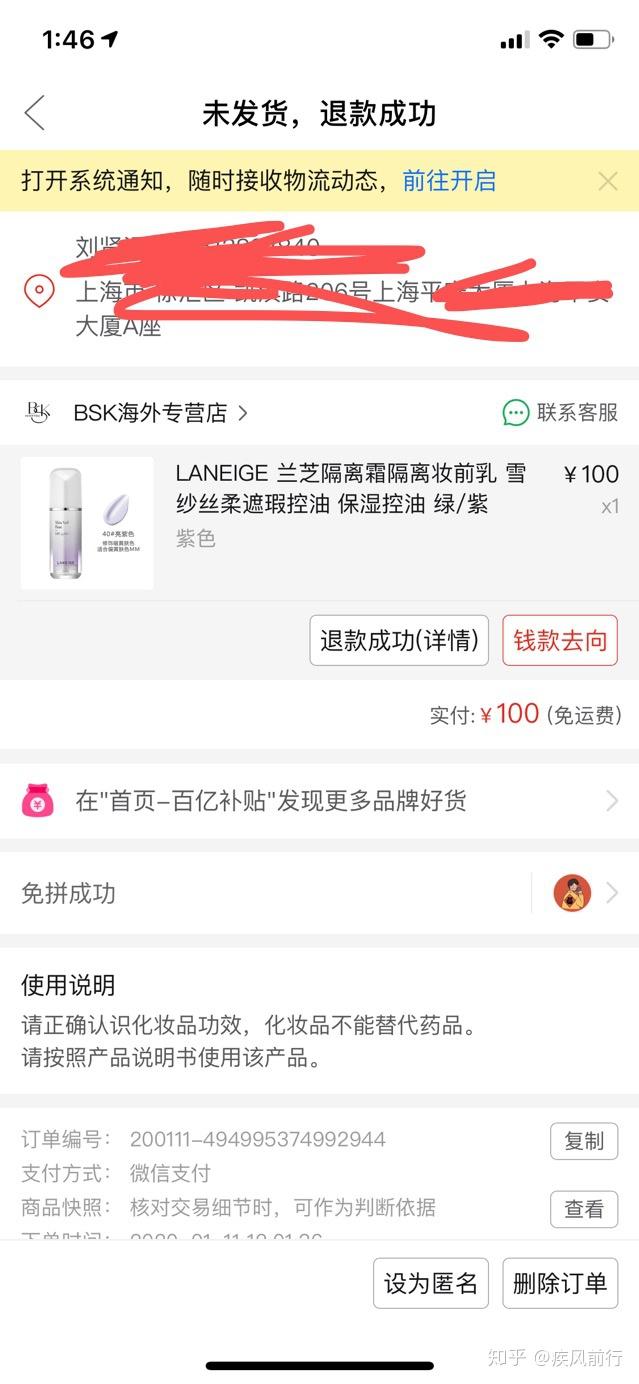
Task: Open the 免拼成功 group details row
Action: 319,893
